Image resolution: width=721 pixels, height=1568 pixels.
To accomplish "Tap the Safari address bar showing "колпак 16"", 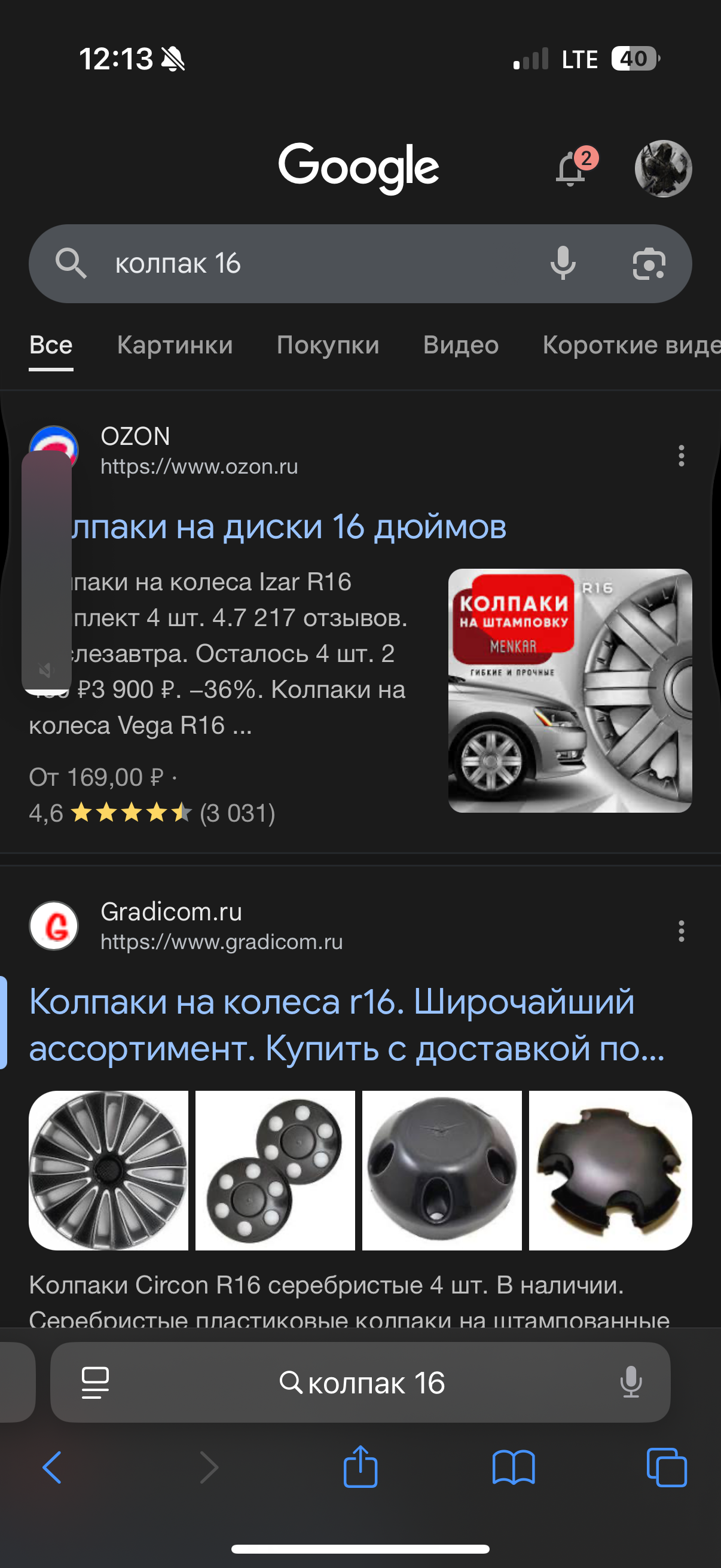I will coord(362,1383).
